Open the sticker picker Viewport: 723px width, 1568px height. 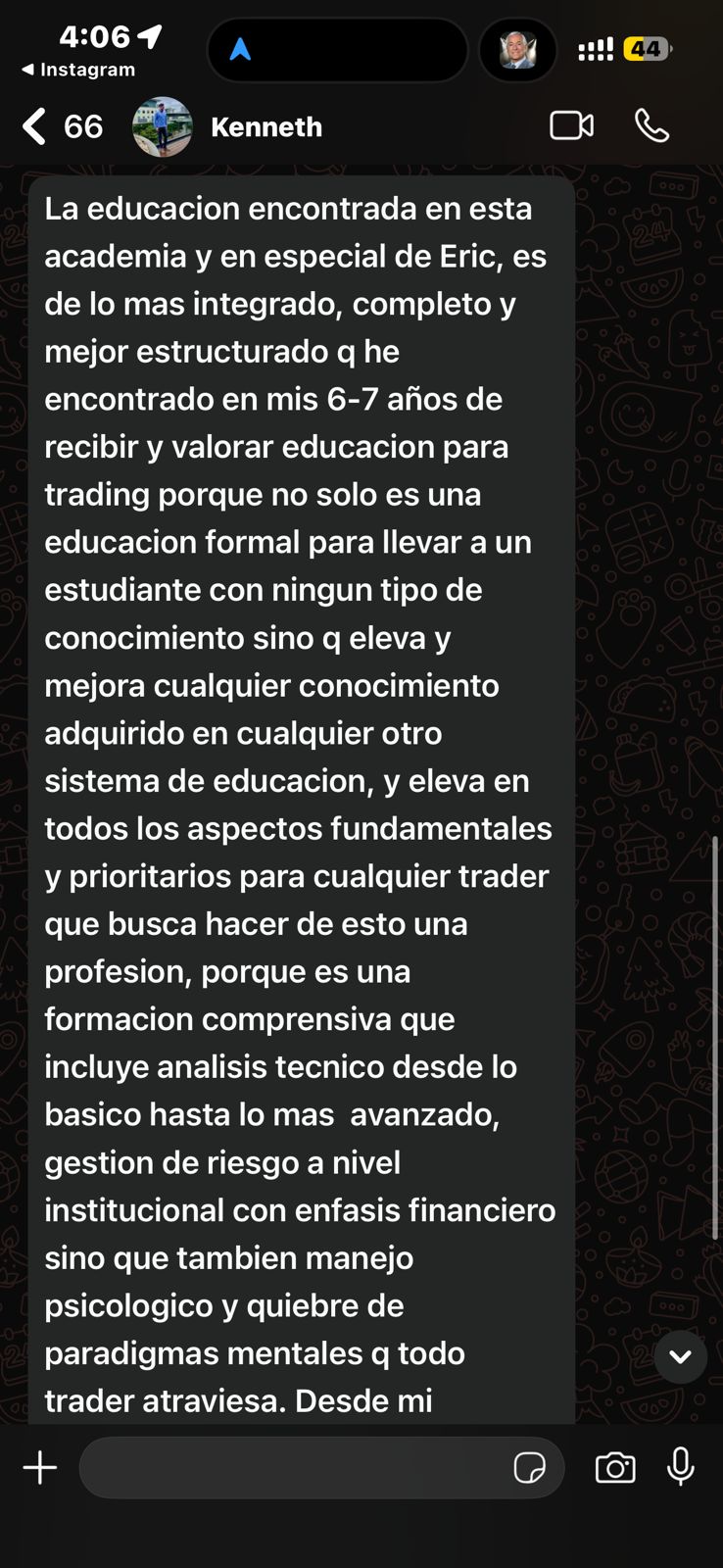529,1468
